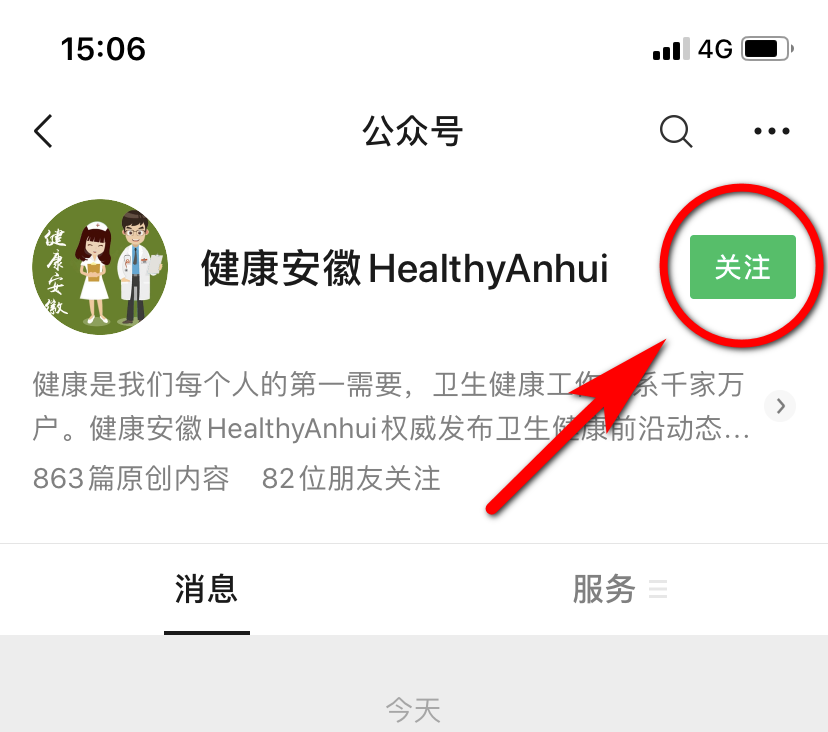Expand the account description chevron
This screenshot has height=732, width=828.
780,406
